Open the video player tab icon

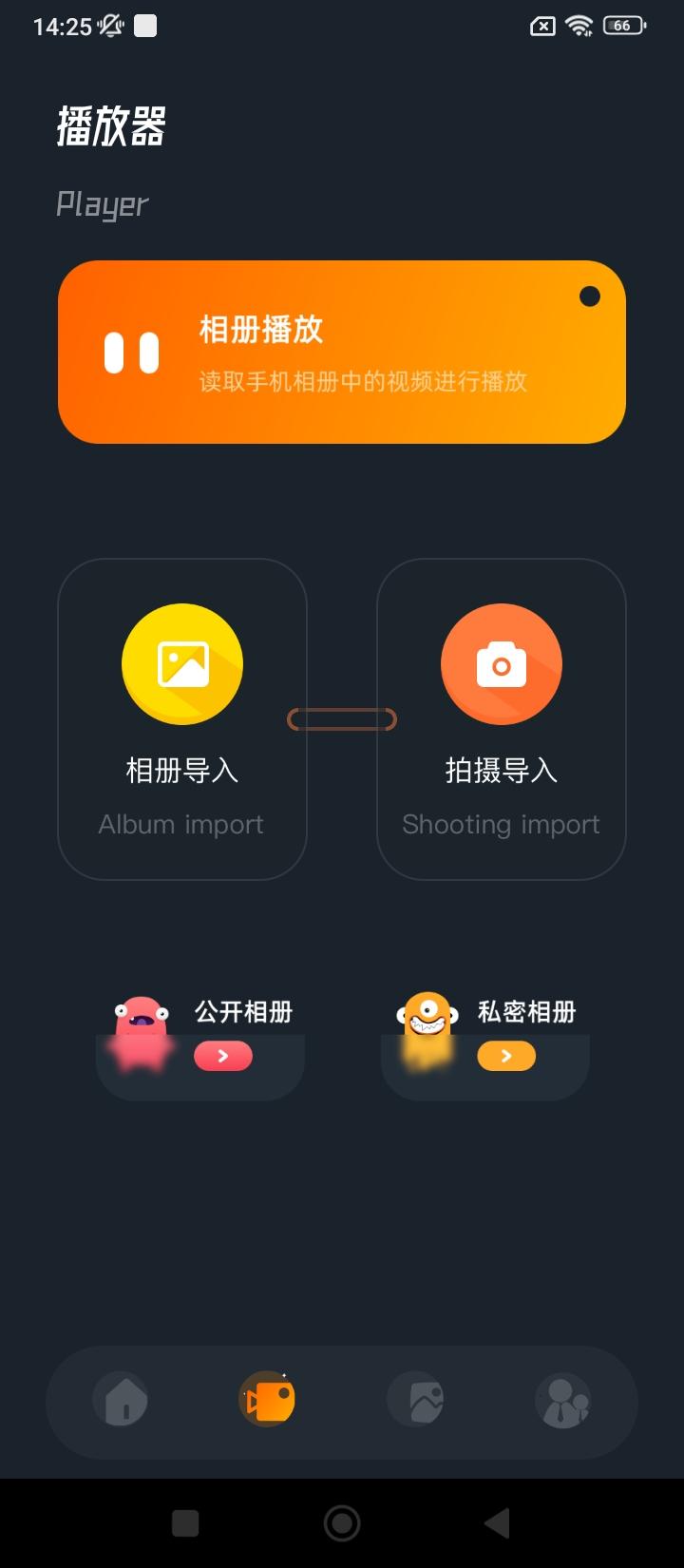click(x=268, y=1400)
